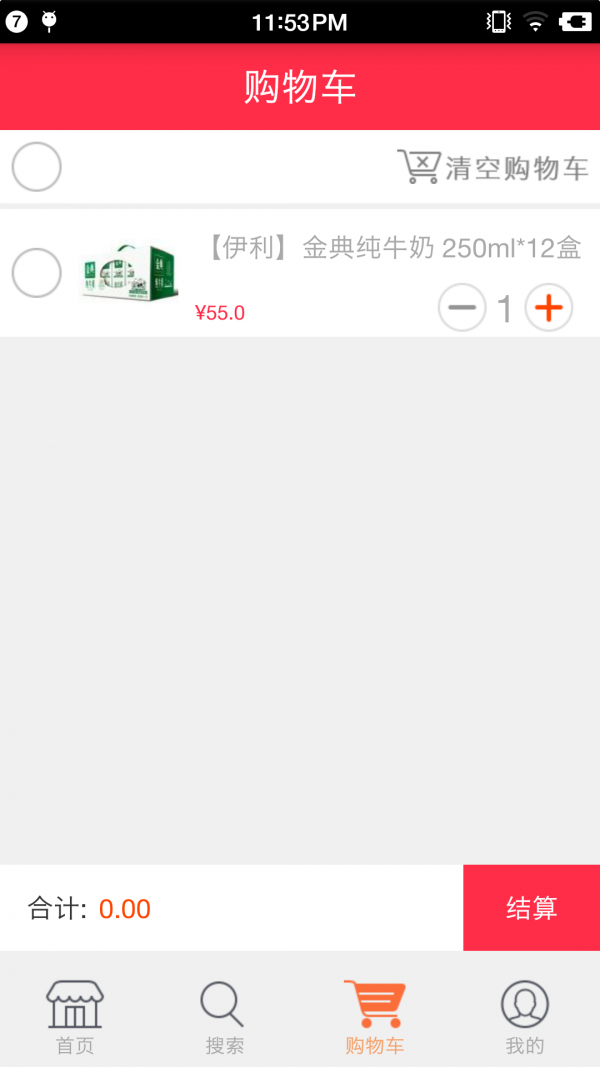This screenshot has height=1067, width=600.
Task: Tap 清空购物车 to empty the cart
Action: point(493,167)
